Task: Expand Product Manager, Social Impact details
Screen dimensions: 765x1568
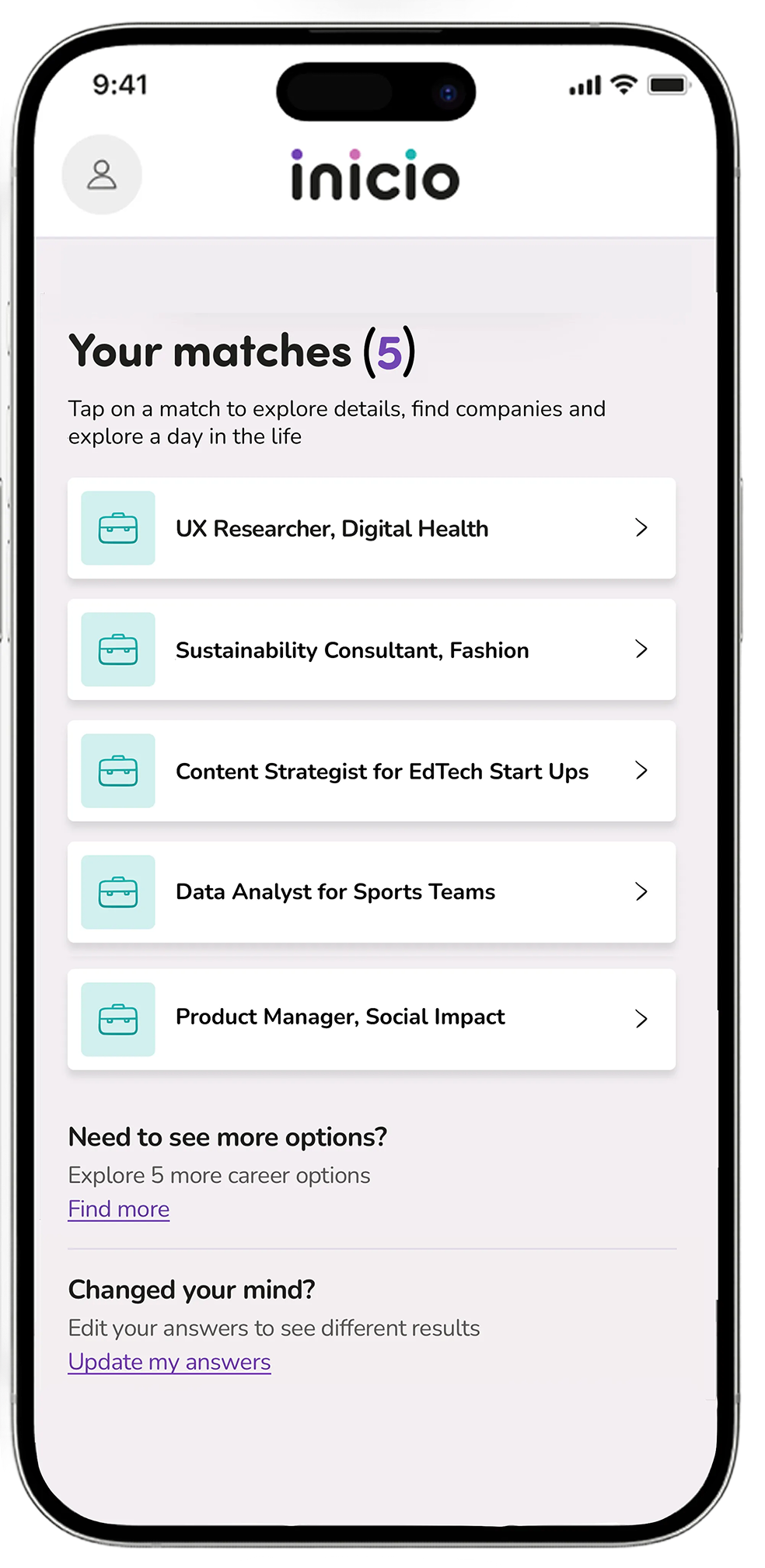Action: coord(641,1017)
